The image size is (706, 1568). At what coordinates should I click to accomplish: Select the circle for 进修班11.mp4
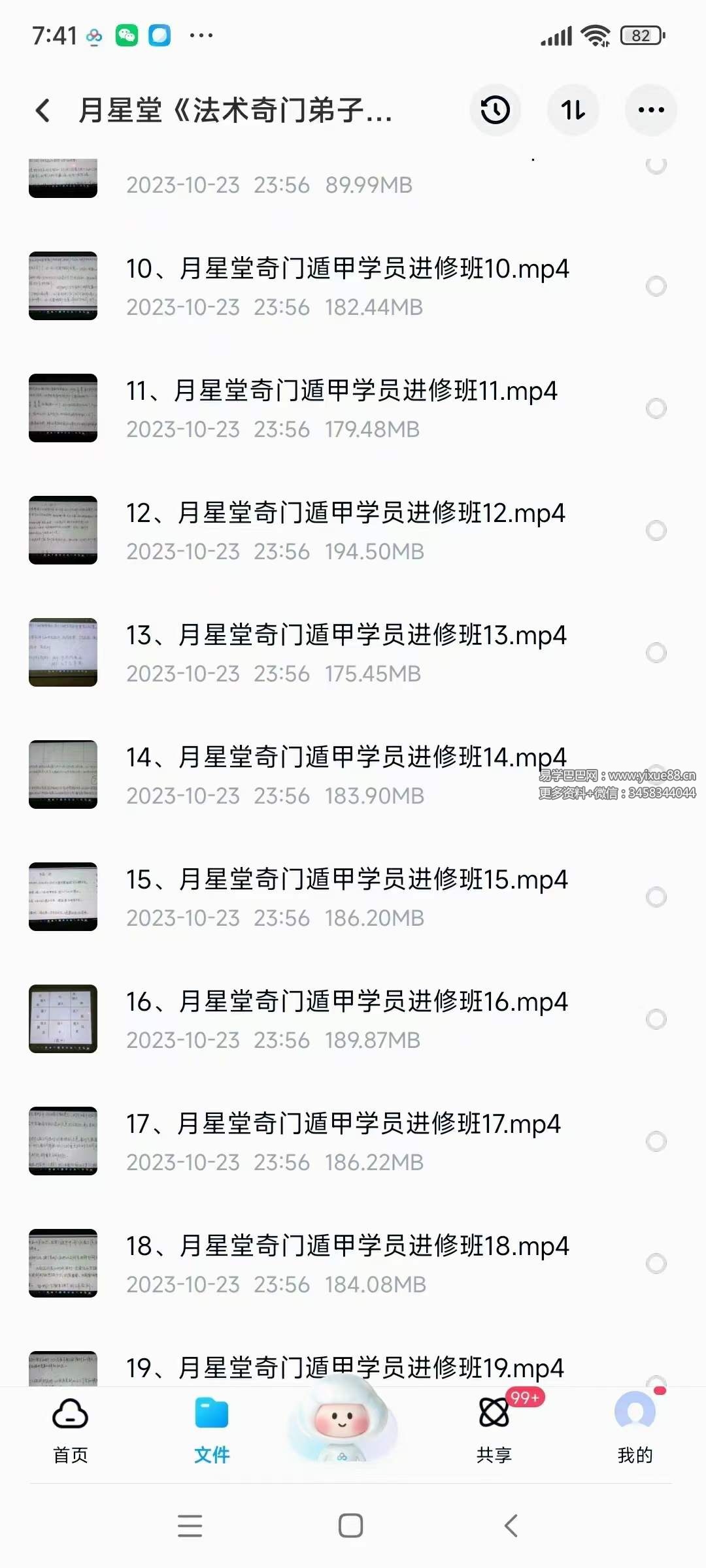pyautogui.click(x=656, y=408)
